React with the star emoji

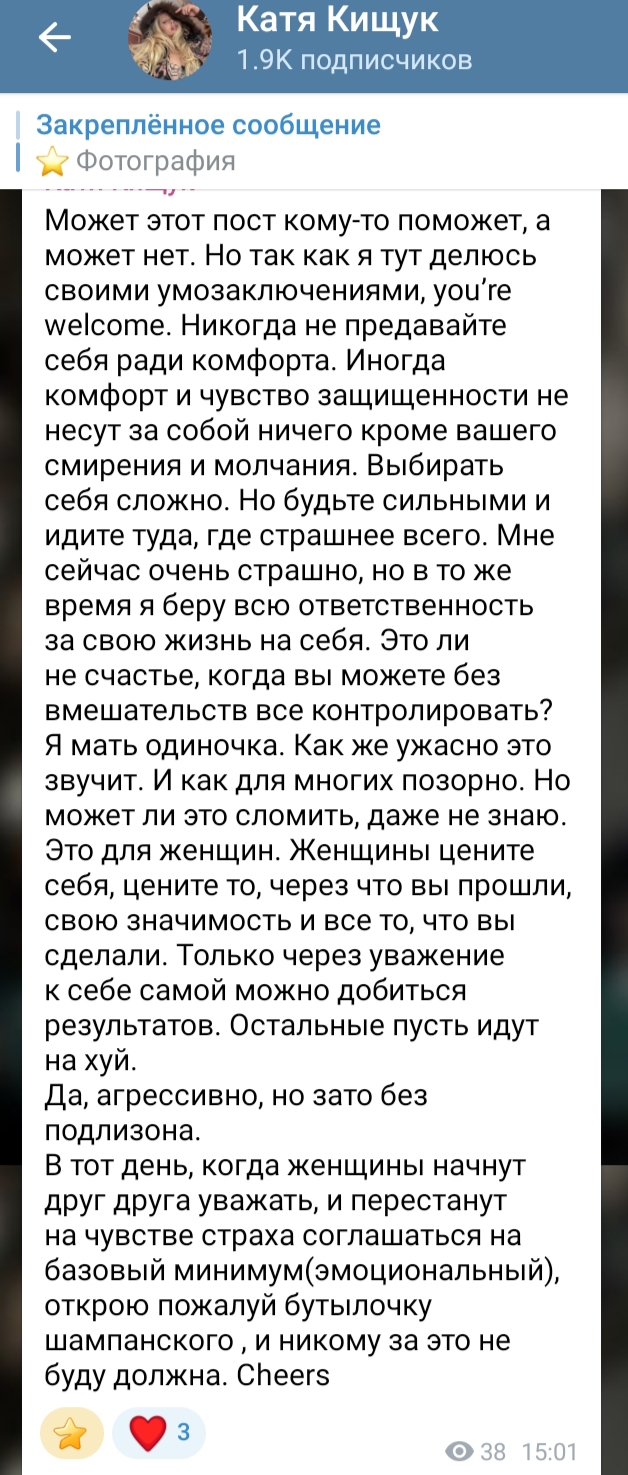pyautogui.click(x=71, y=1434)
